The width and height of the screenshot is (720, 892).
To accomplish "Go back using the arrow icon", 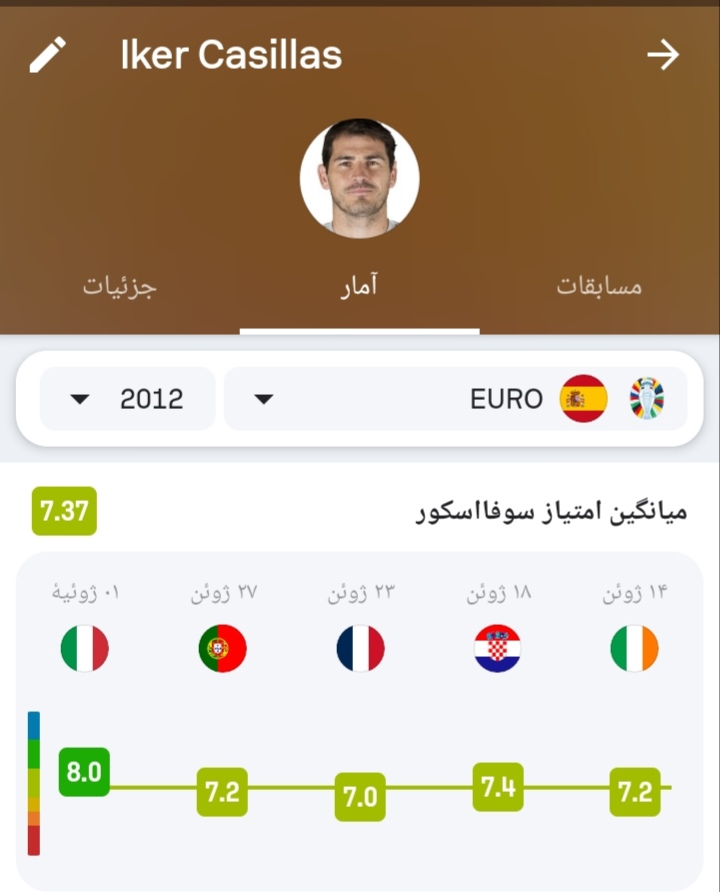I will pyautogui.click(x=663, y=55).
